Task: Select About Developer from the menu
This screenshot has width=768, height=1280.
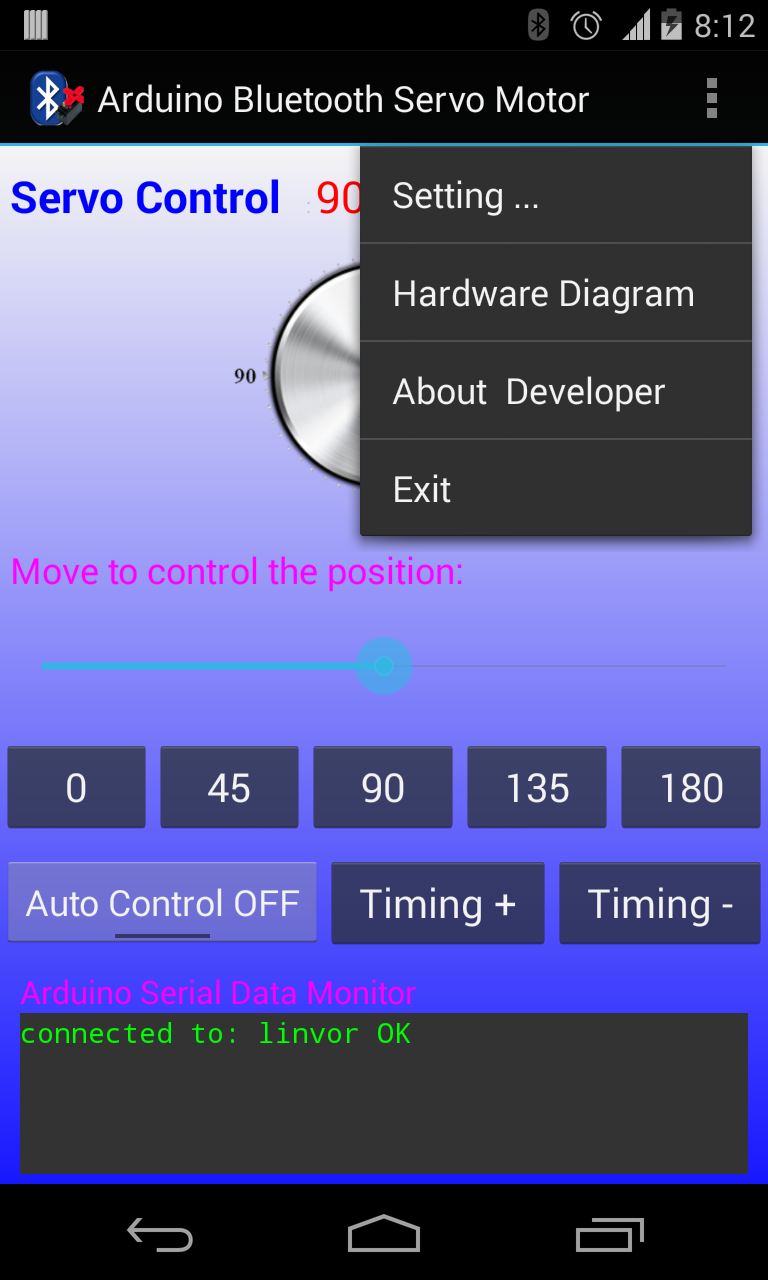Action: (555, 392)
